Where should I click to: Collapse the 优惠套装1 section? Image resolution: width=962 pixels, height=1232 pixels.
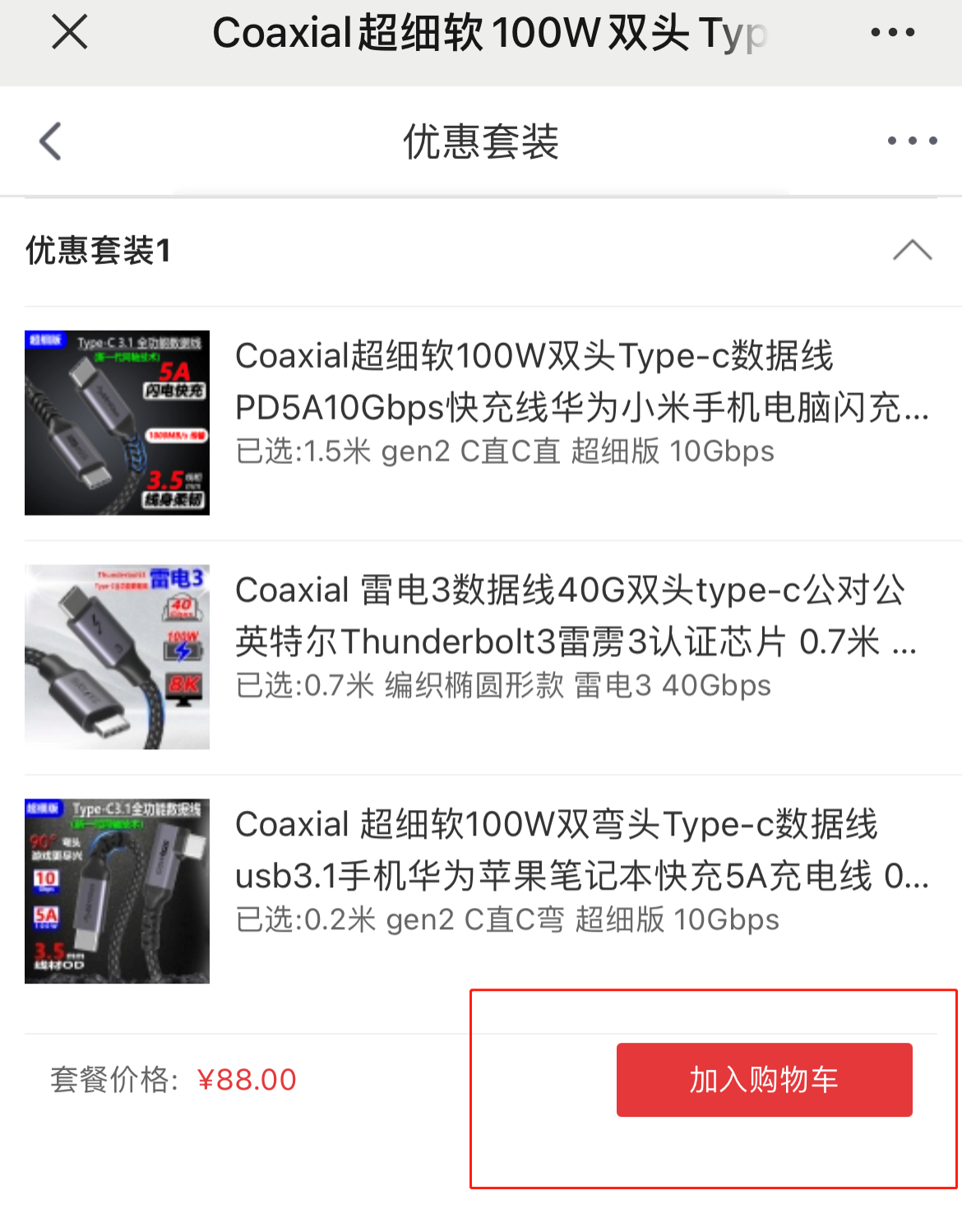(912, 250)
